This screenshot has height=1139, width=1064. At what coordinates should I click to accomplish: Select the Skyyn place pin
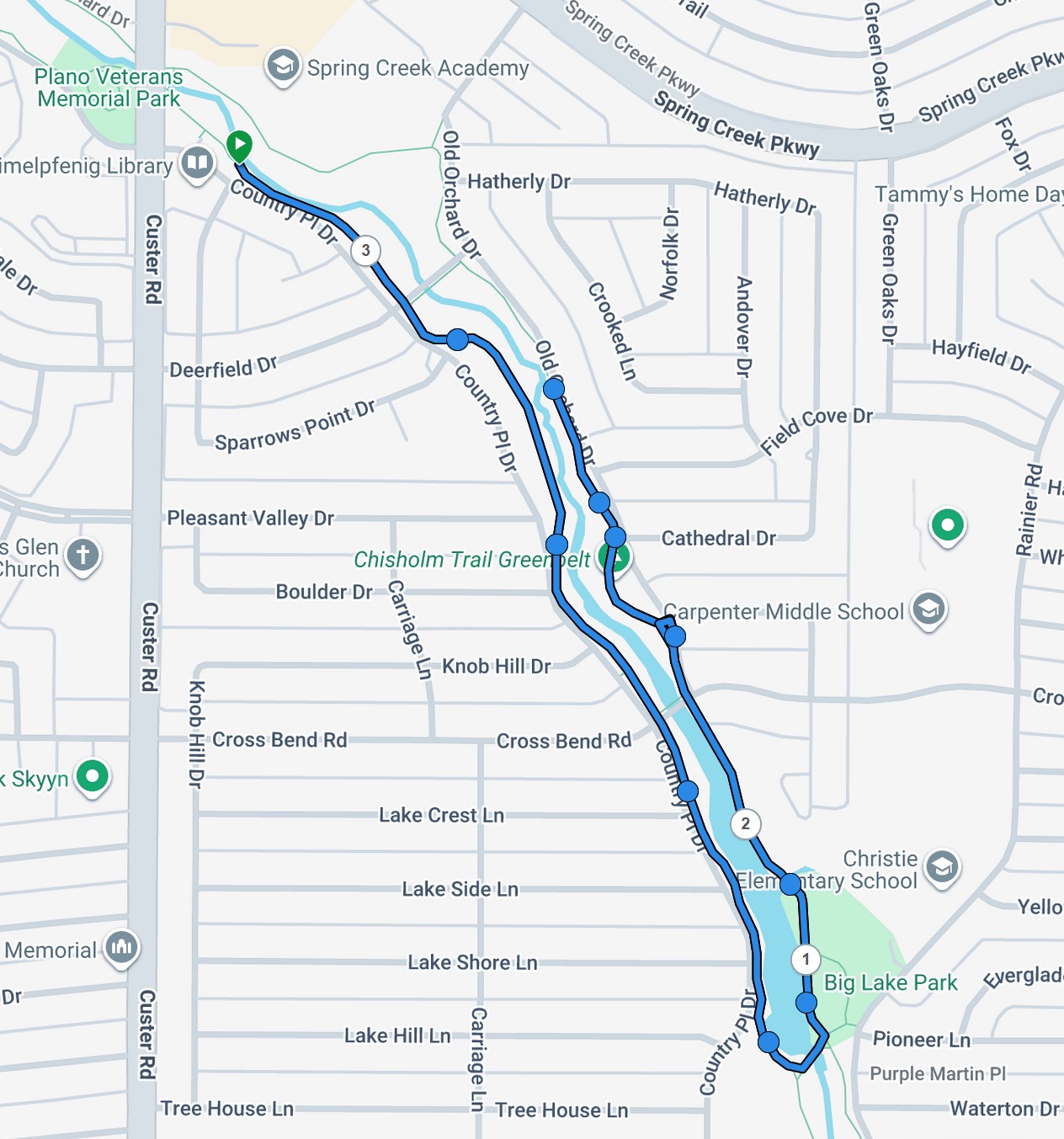coord(93,775)
